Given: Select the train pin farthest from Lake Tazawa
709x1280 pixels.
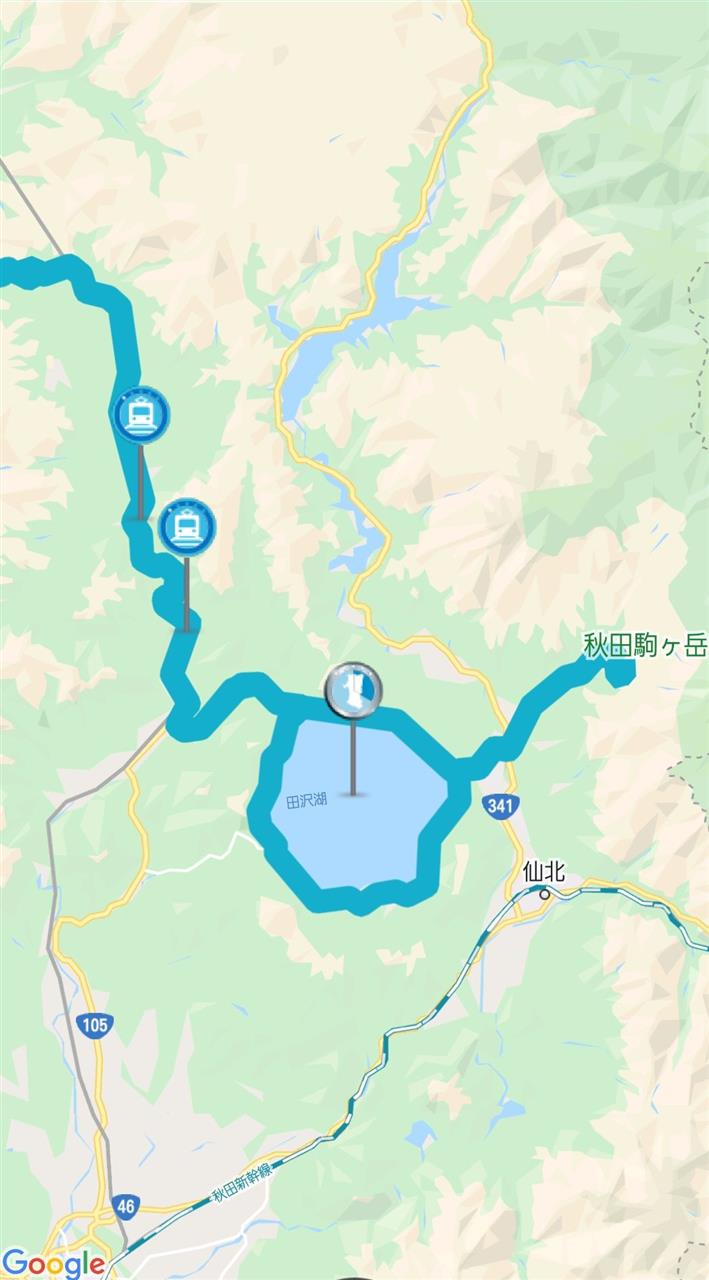Looking at the screenshot, I should click(140, 414).
